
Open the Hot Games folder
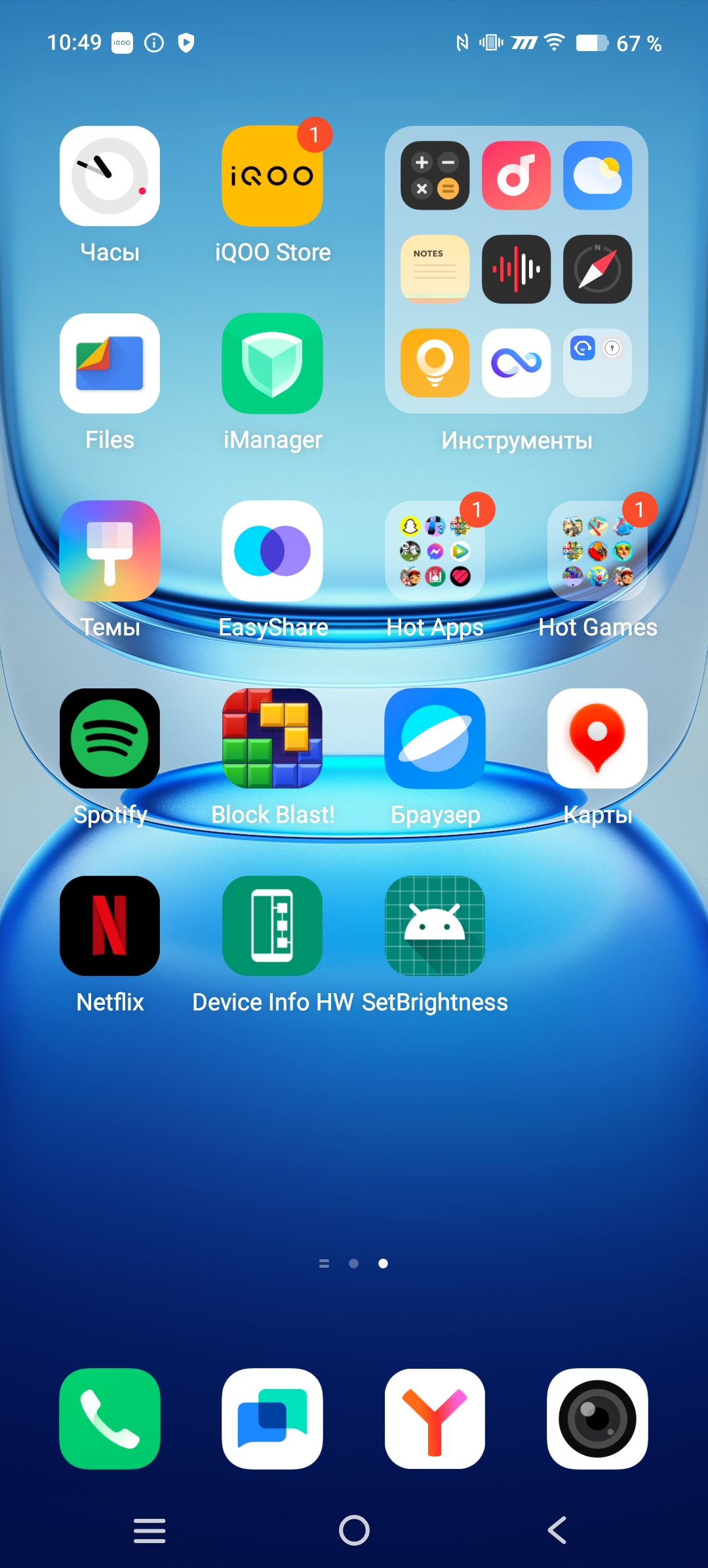(597, 551)
